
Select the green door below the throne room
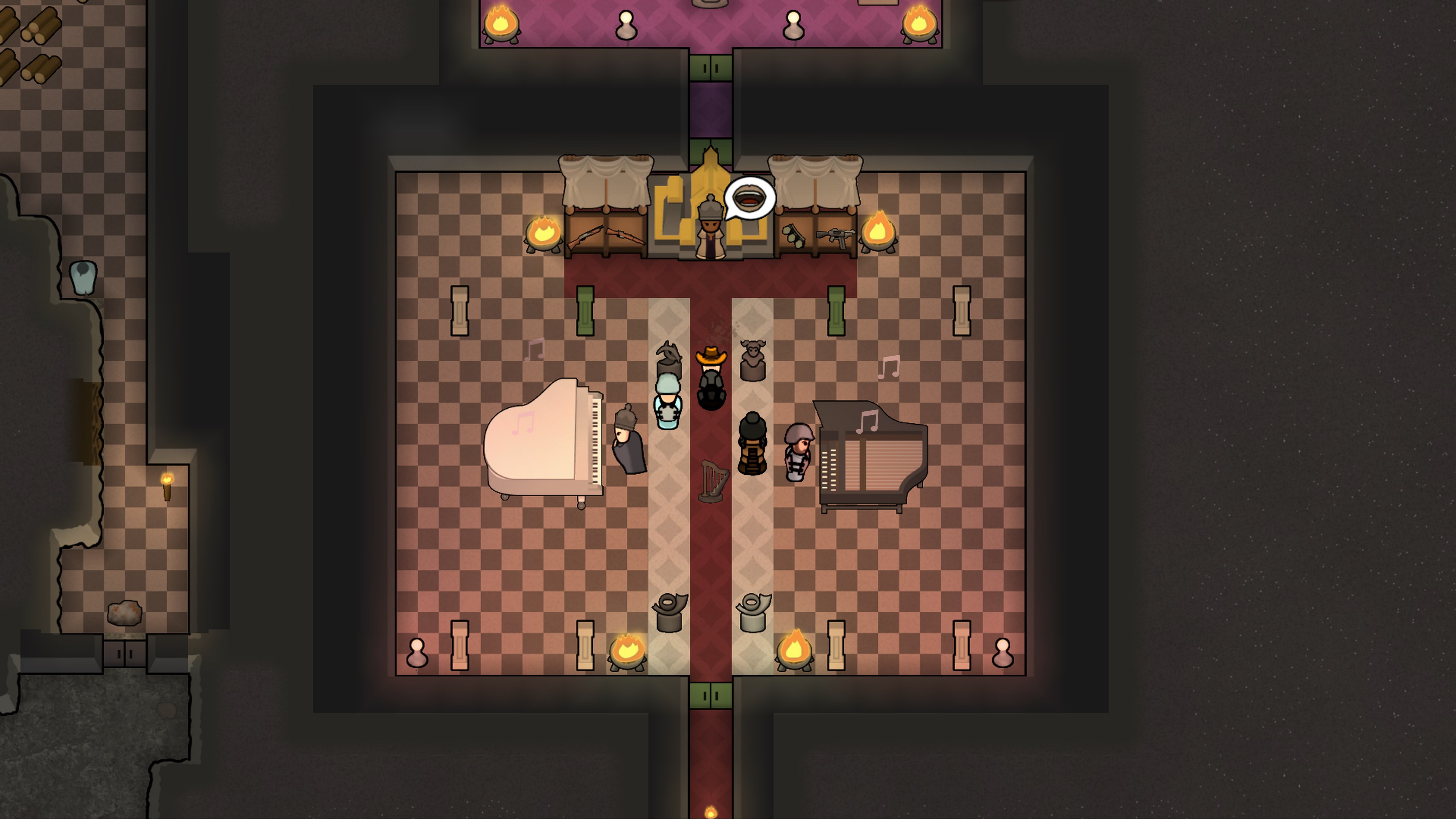click(711, 695)
